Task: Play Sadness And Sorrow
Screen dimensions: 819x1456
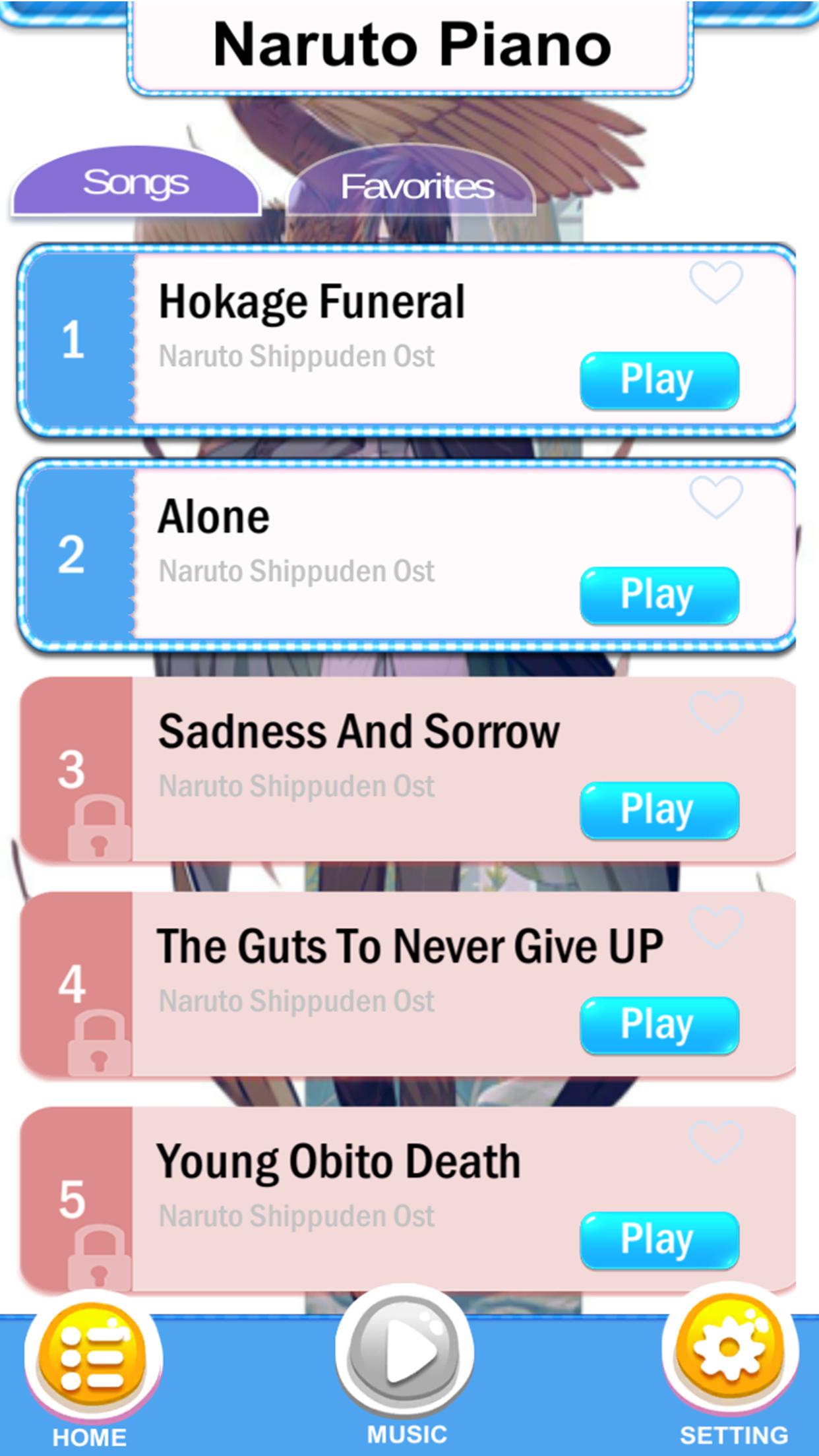Action: 659,810
